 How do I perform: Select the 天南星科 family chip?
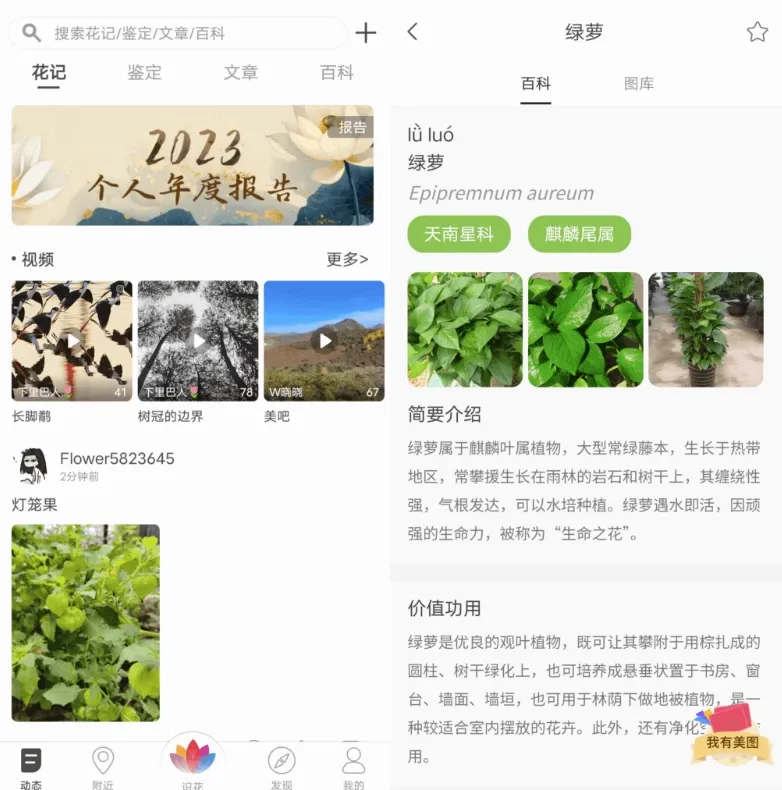click(x=459, y=234)
